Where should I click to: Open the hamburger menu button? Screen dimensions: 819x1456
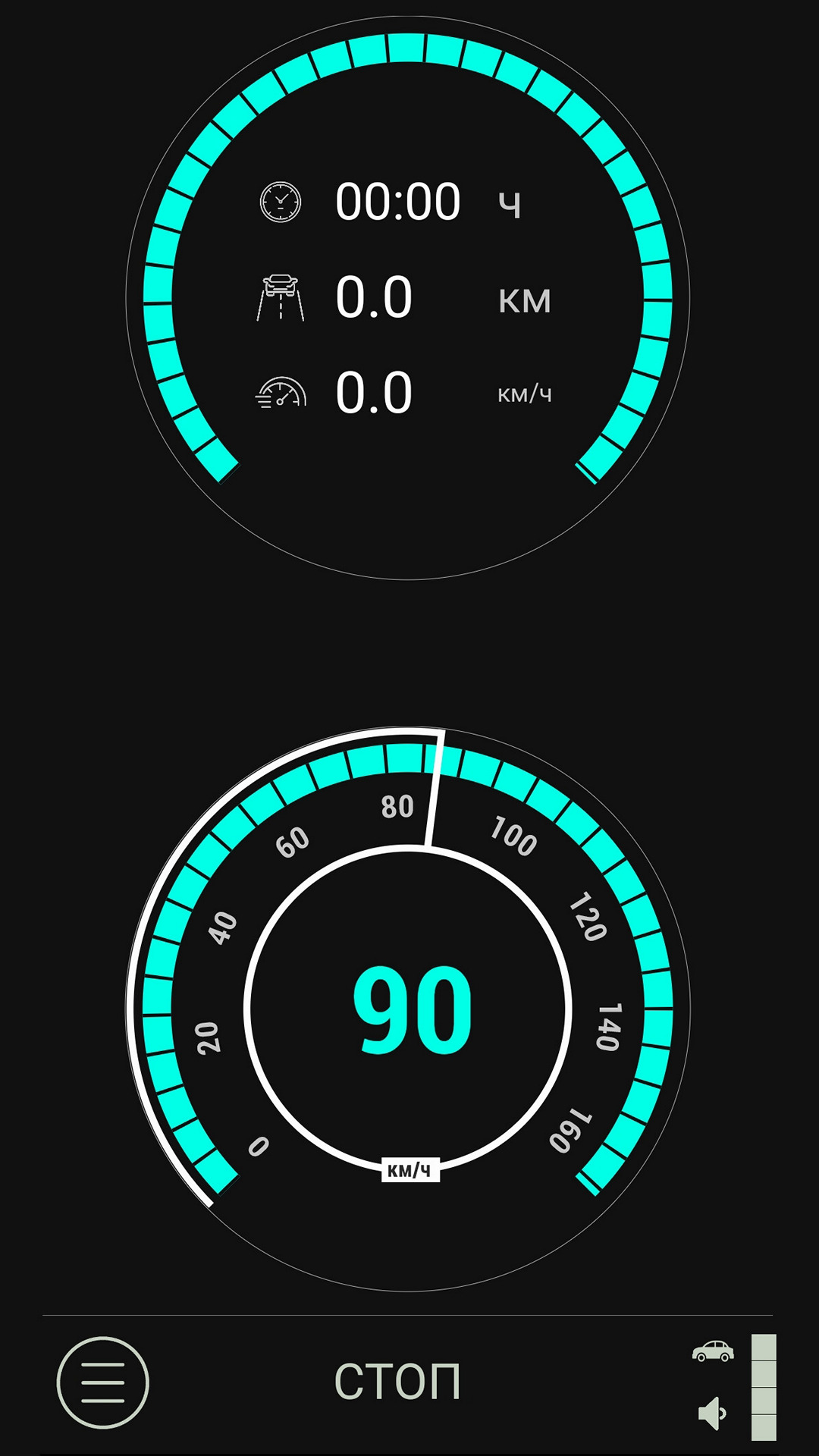[103, 1382]
